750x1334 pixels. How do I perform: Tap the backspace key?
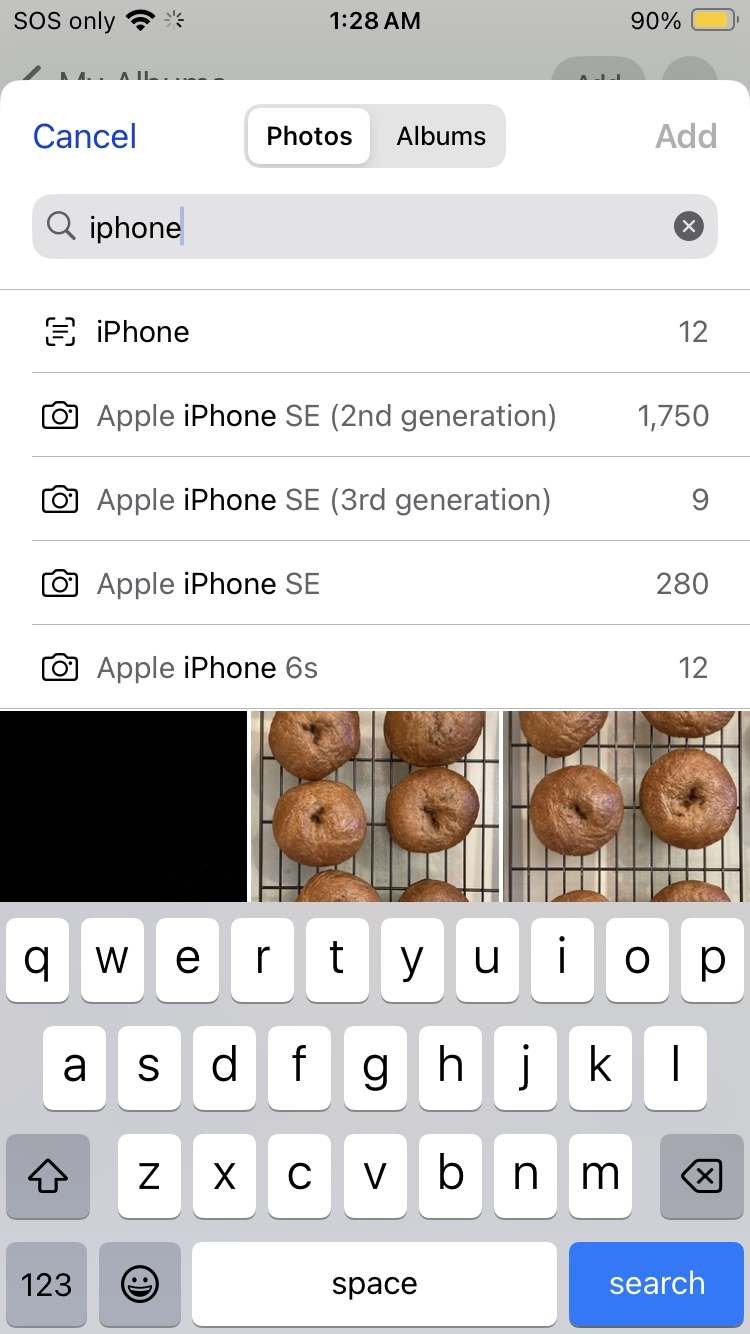[701, 1176]
